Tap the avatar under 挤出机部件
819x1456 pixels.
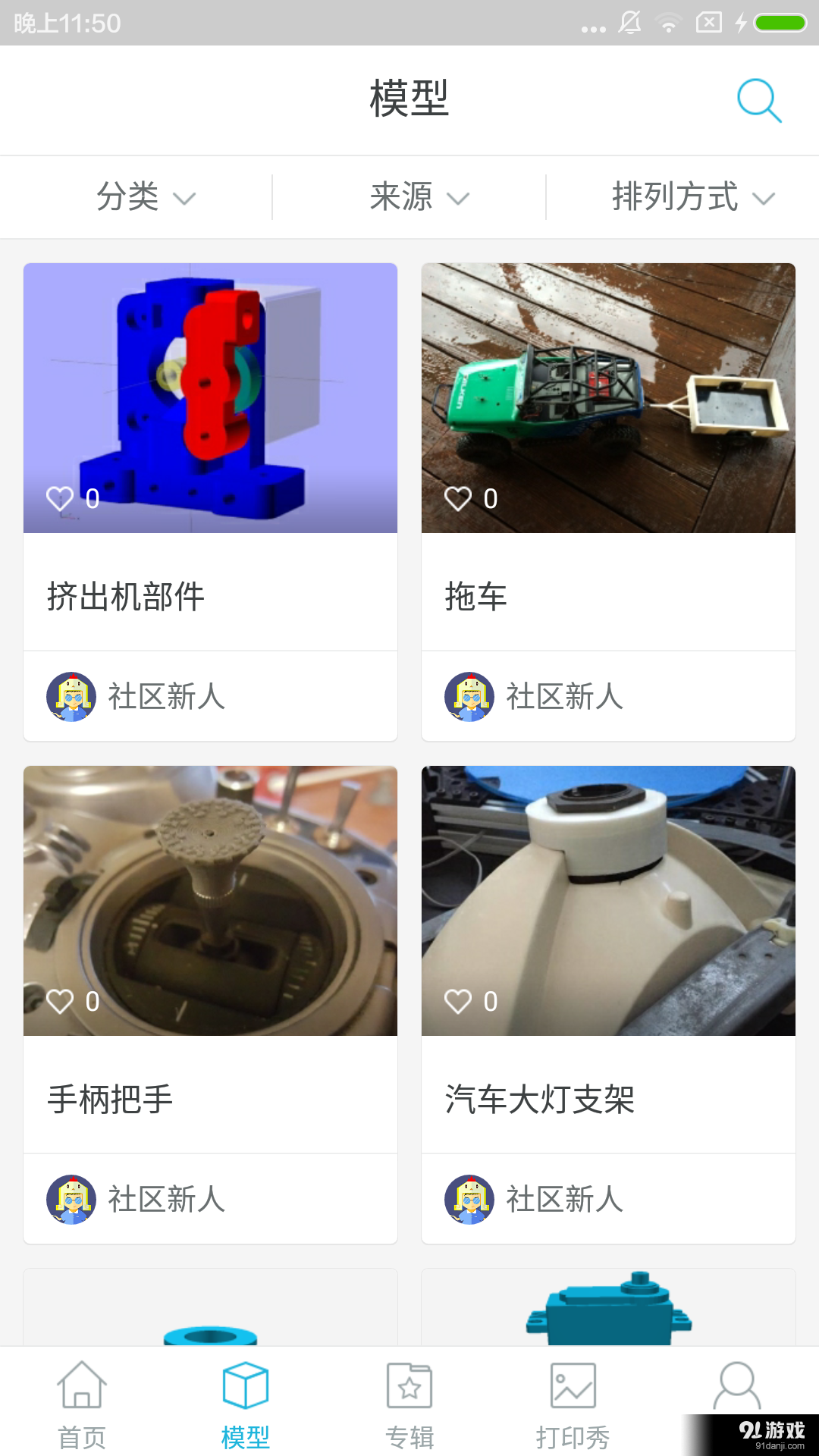pos(71,696)
